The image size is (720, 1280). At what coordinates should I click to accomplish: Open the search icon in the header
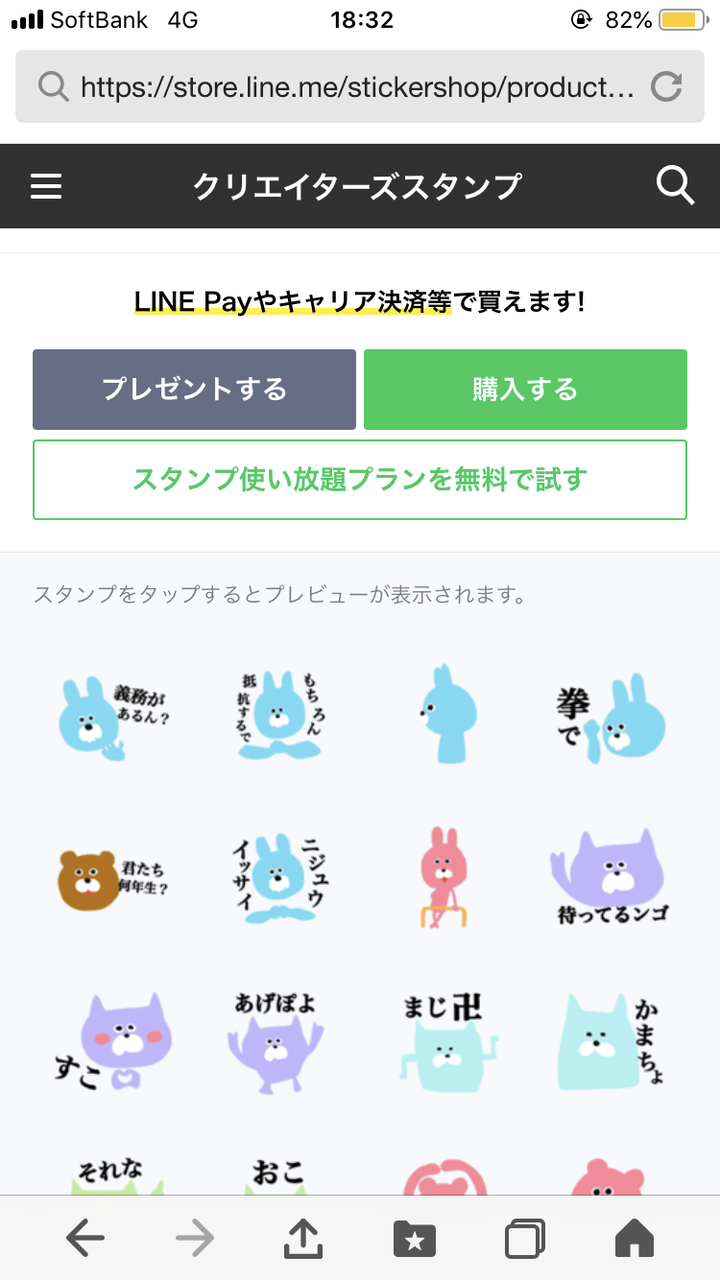point(675,185)
